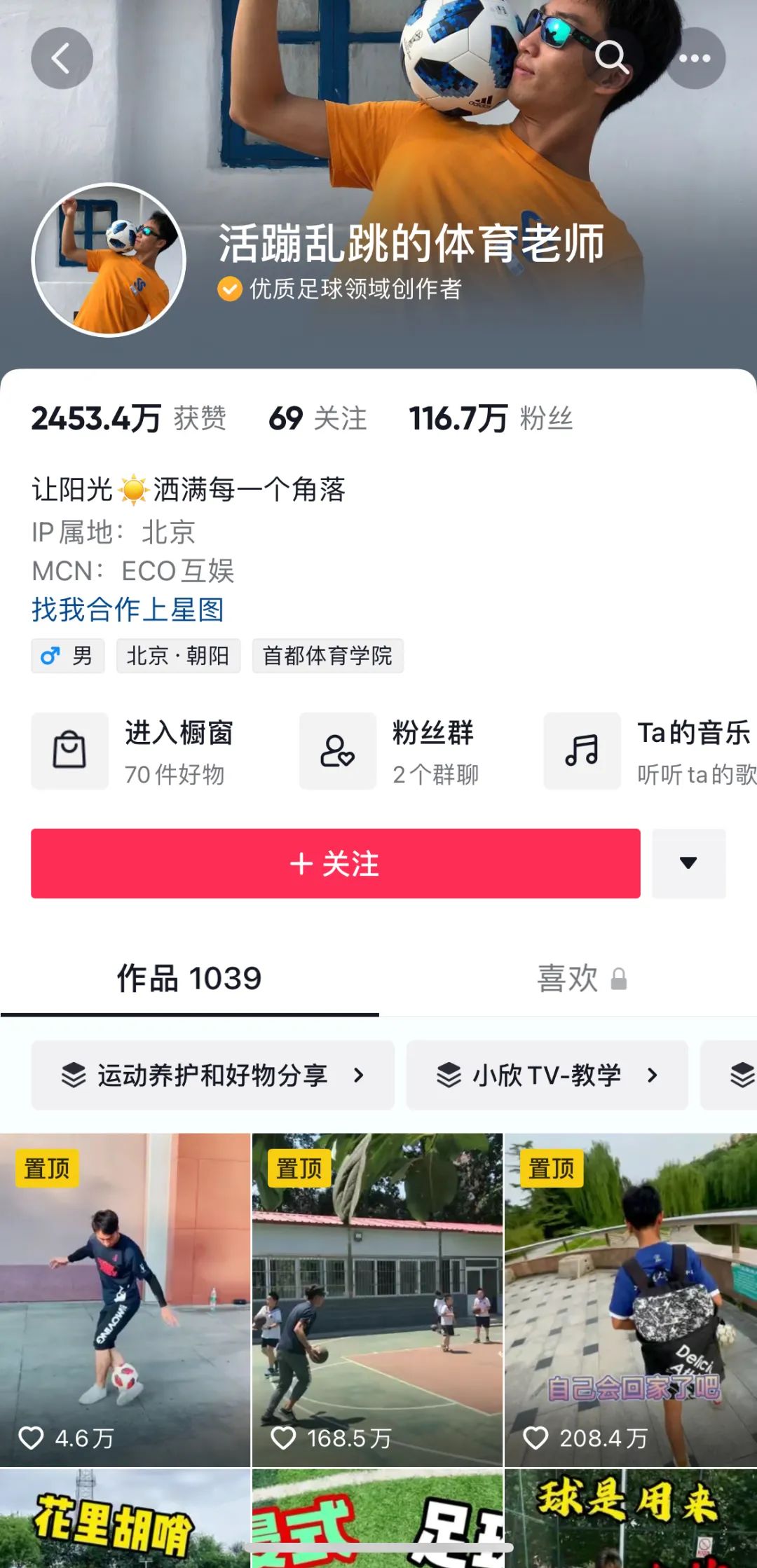
Task: Open the search on the profile page
Action: (x=611, y=58)
